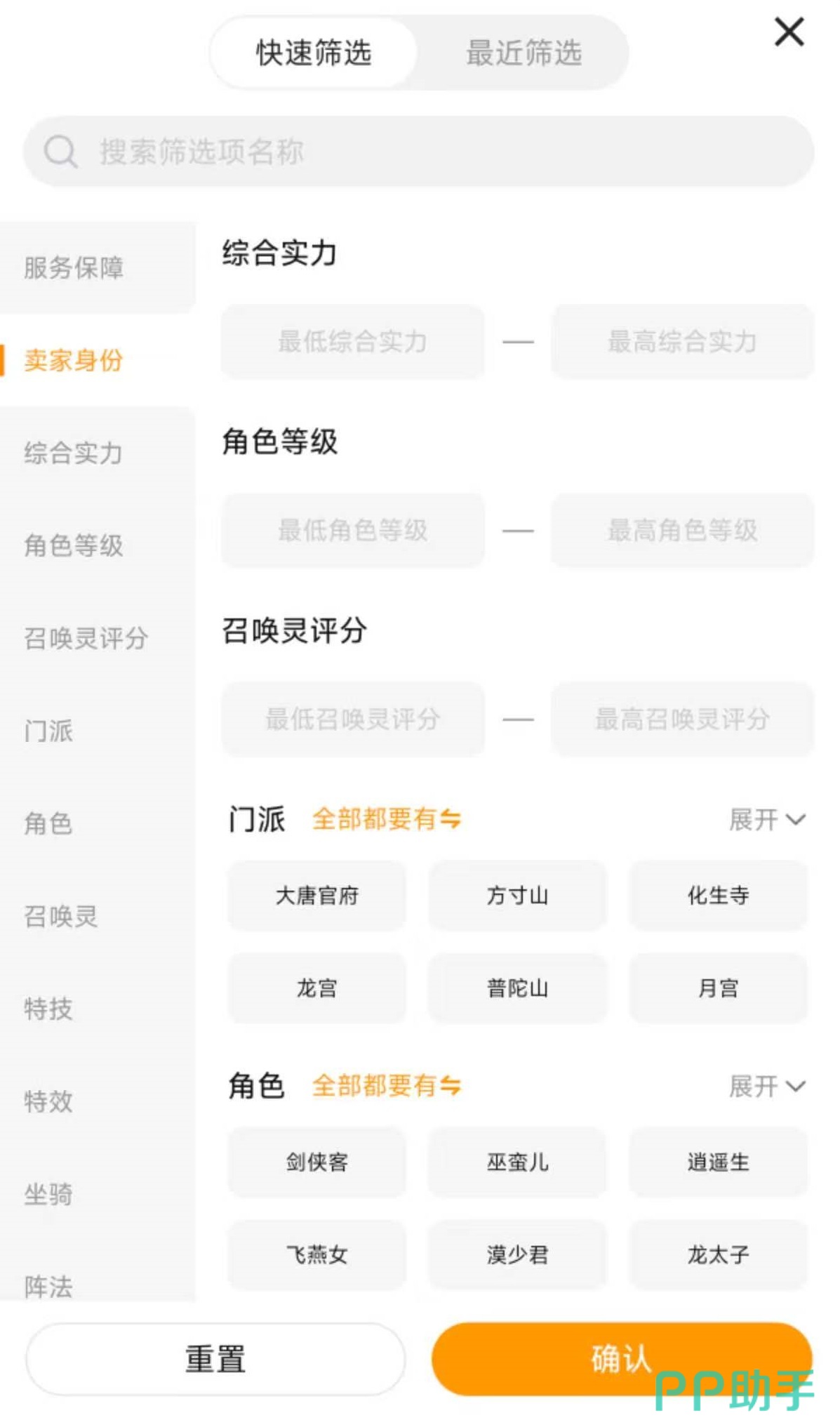Close the filter panel
This screenshot has height=1427, width=840.
(789, 32)
